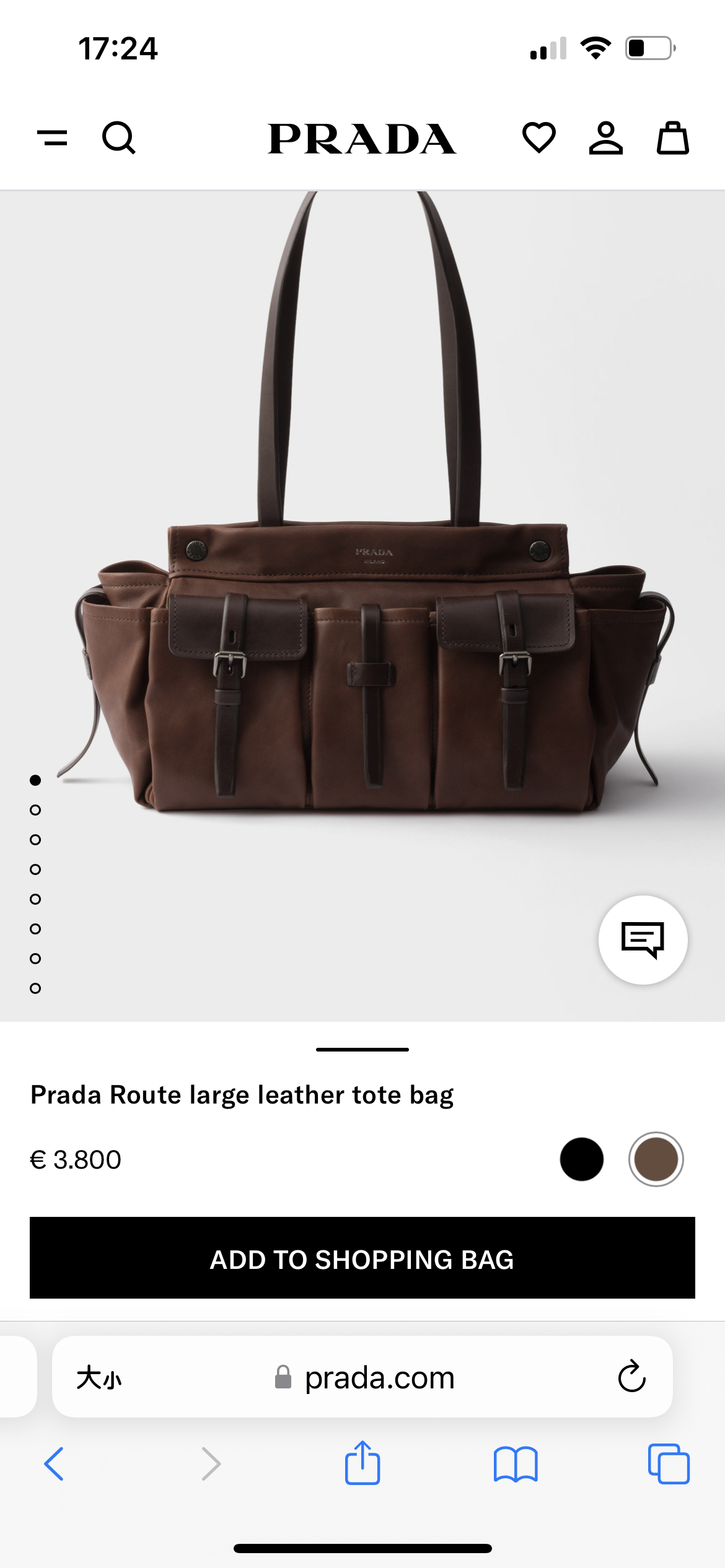
Task: Expand the product details sheet handle
Action: (362, 1050)
